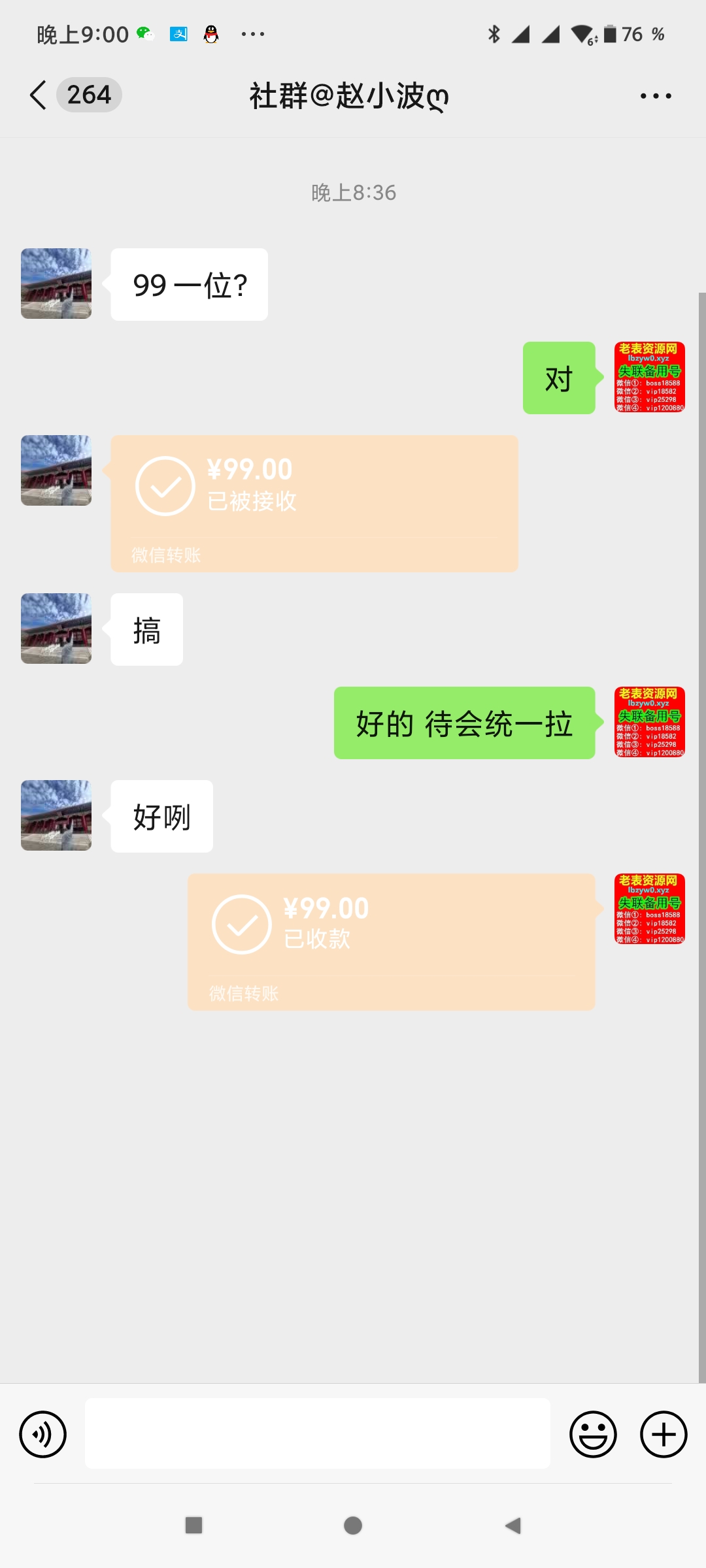This screenshot has width=706, height=1568.
Task: Focus the message text field
Action: point(317,1433)
